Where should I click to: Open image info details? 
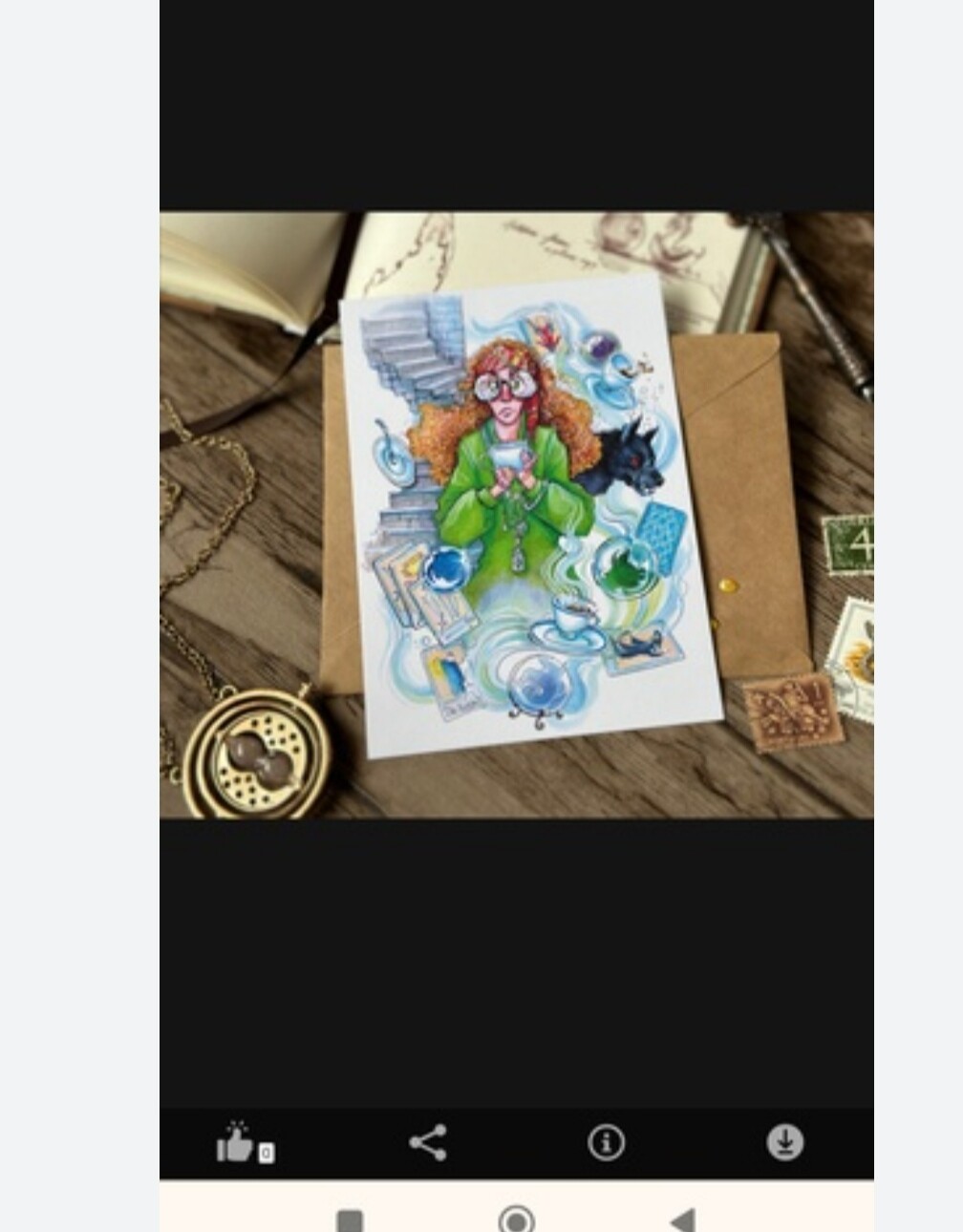(606, 1142)
